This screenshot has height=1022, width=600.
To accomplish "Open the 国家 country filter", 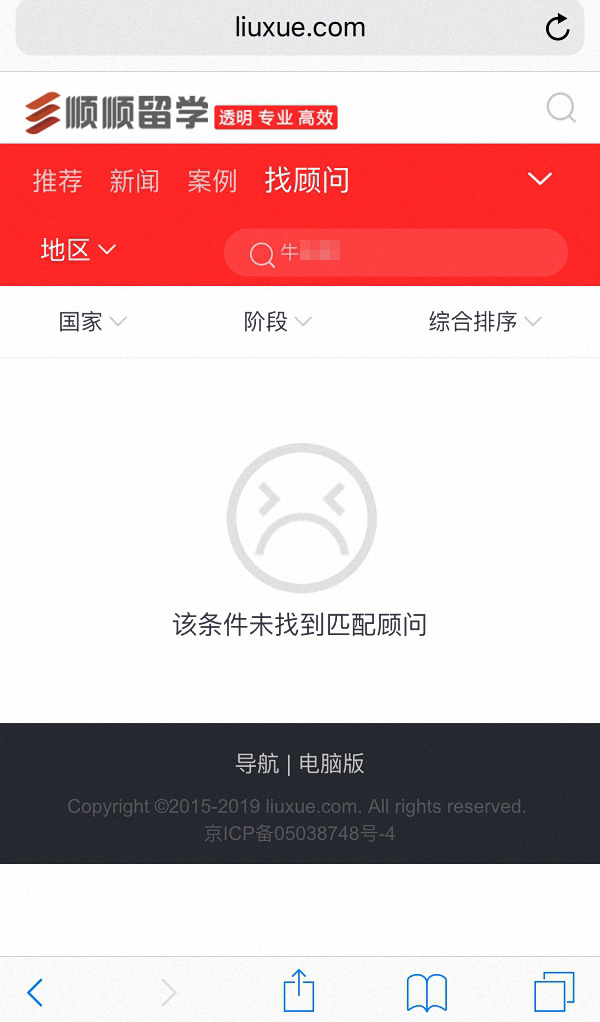I will [92, 322].
